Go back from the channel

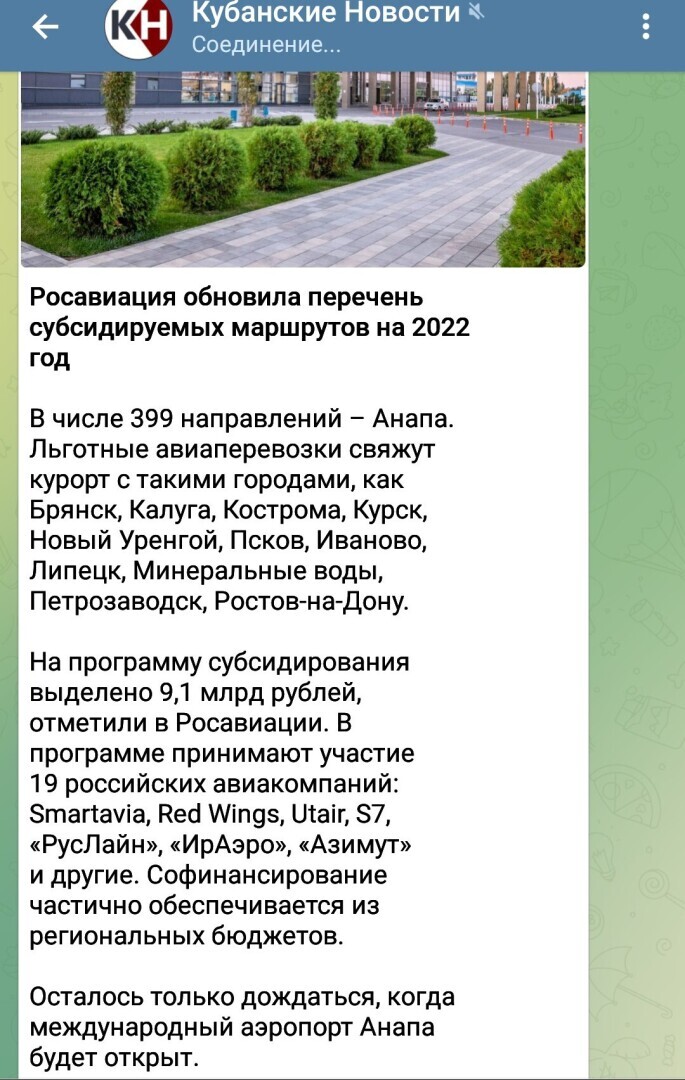46,28
